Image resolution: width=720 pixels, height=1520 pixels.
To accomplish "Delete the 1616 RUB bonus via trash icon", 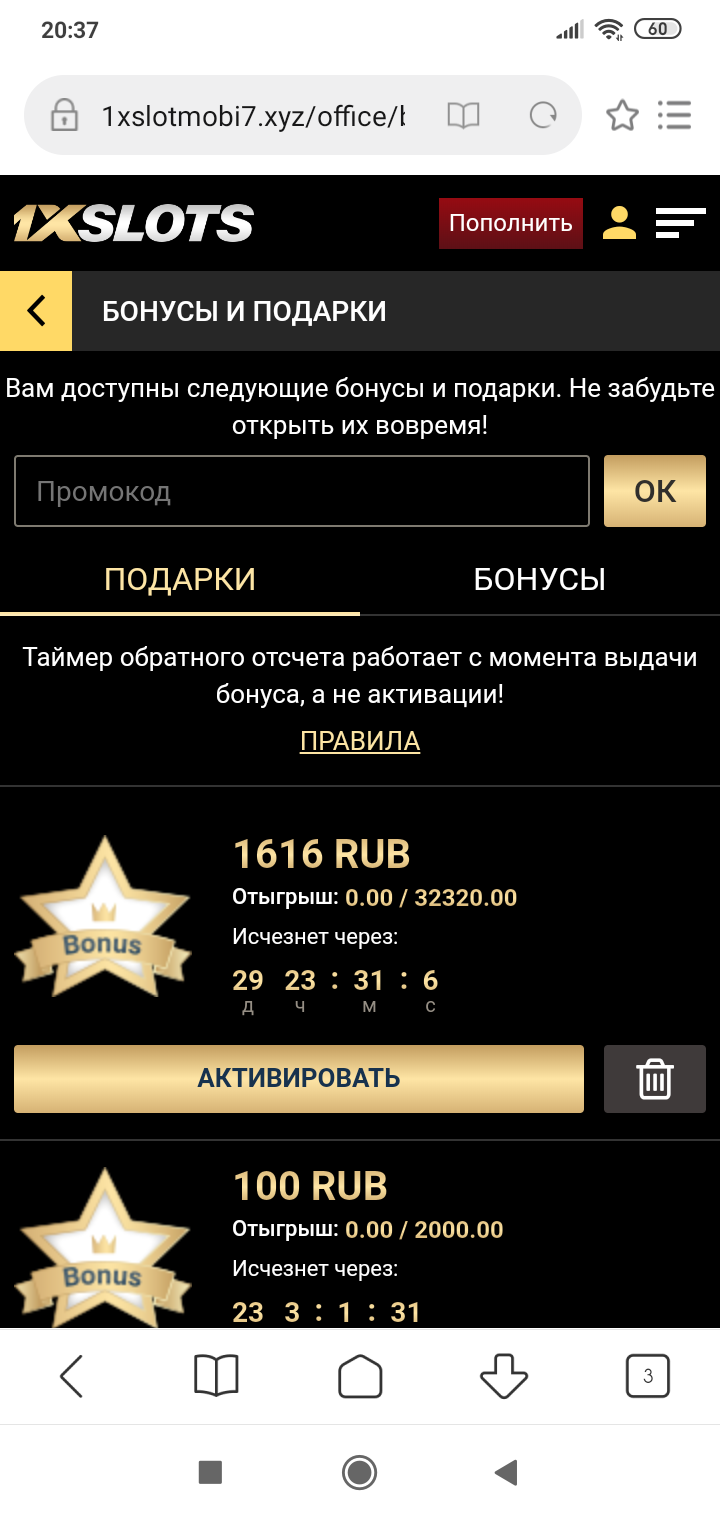I will click(654, 1078).
